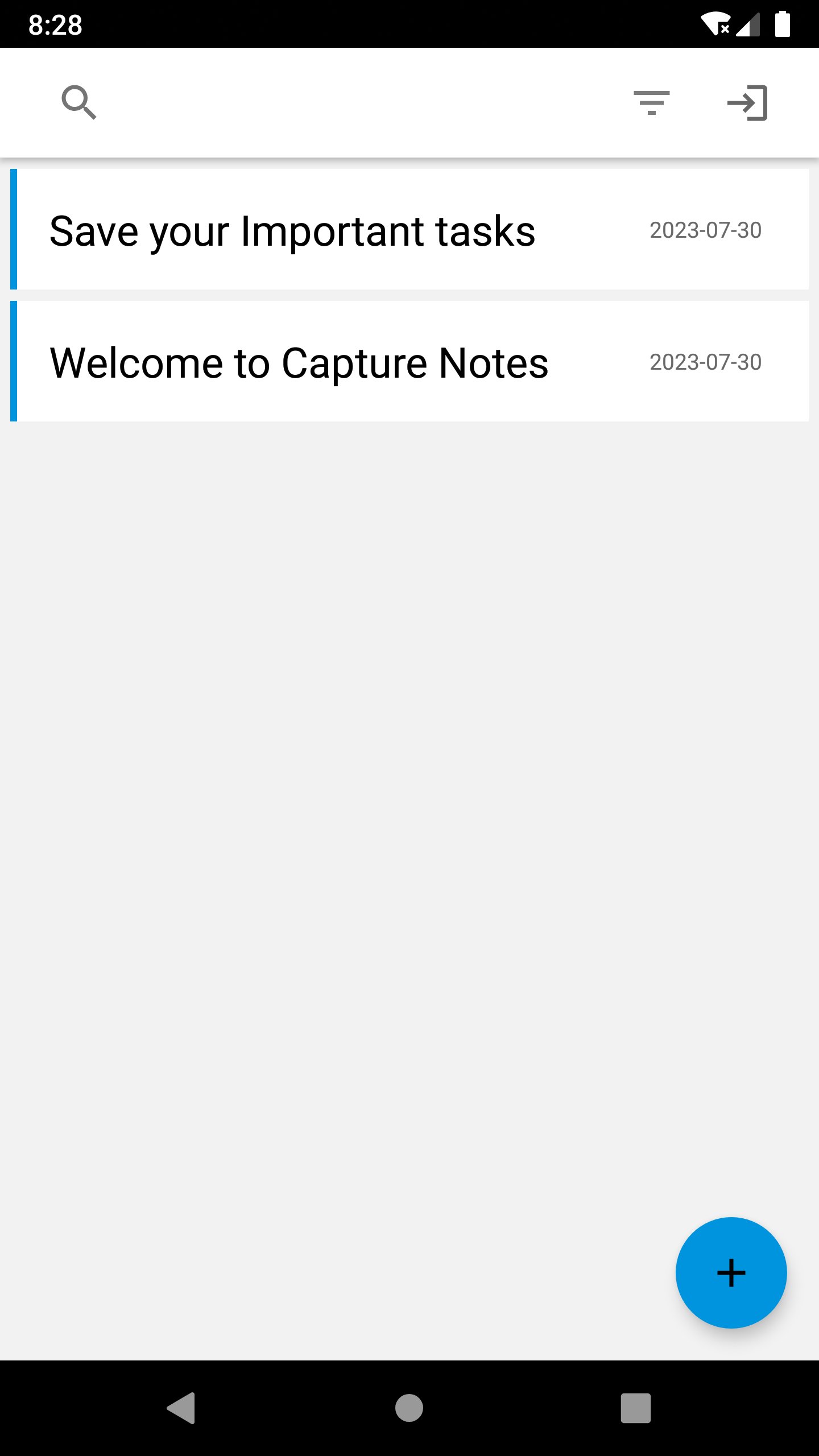Click the date on Welcome to Capture Notes
Screen dimensions: 819x1456
pos(705,362)
